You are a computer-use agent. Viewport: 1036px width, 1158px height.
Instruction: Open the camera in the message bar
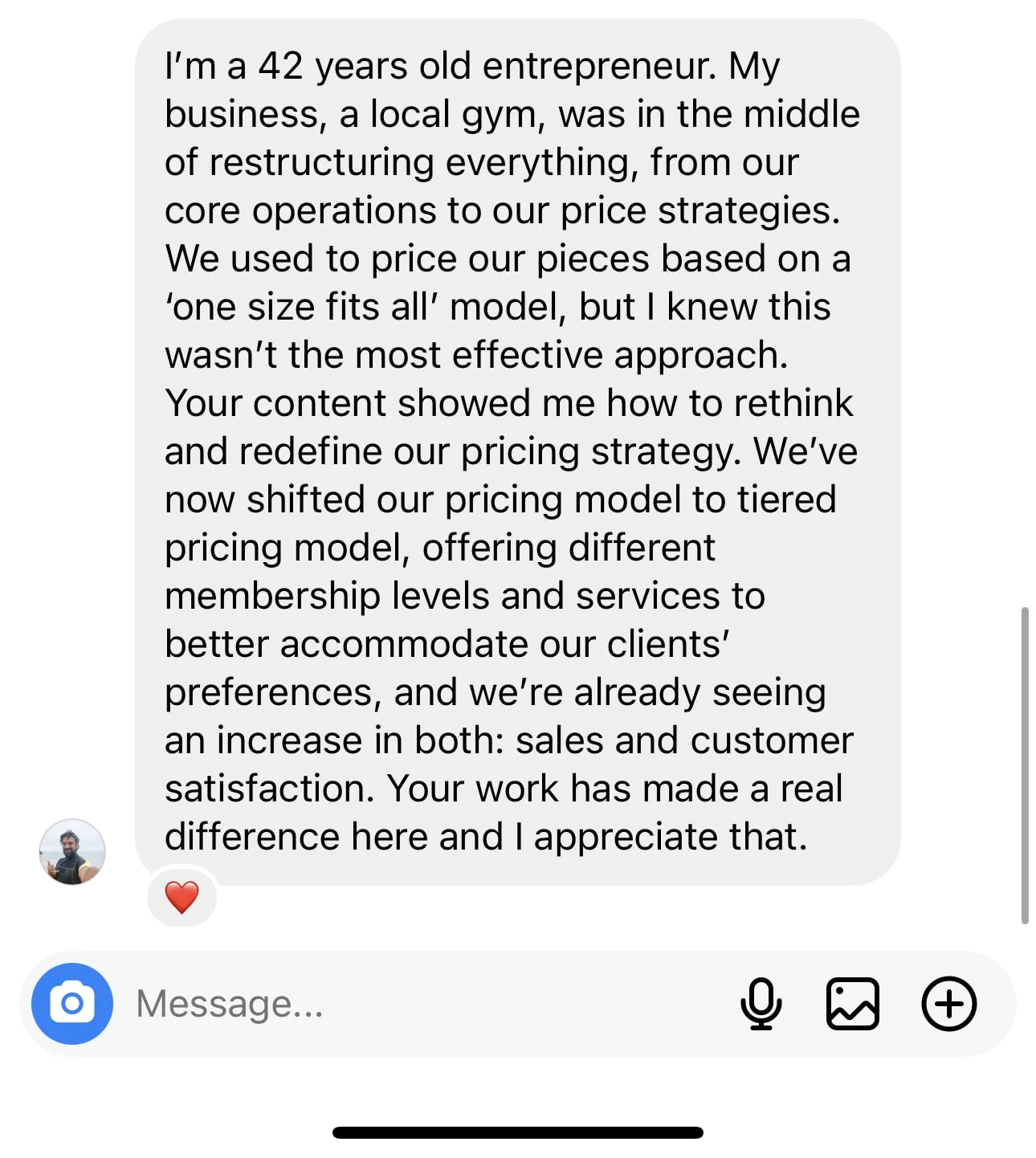tap(72, 1003)
